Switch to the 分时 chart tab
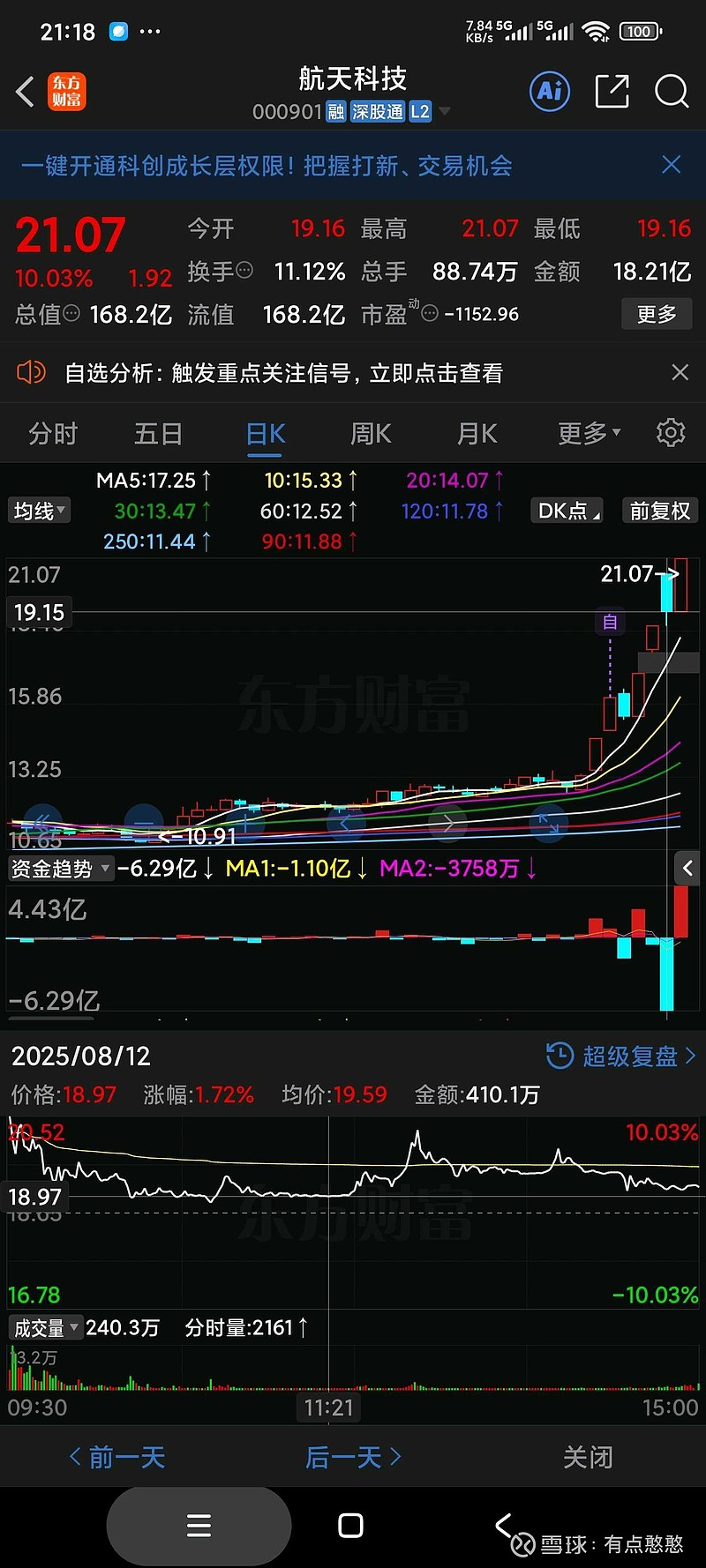Viewport: 706px width, 1568px height. click(x=51, y=433)
